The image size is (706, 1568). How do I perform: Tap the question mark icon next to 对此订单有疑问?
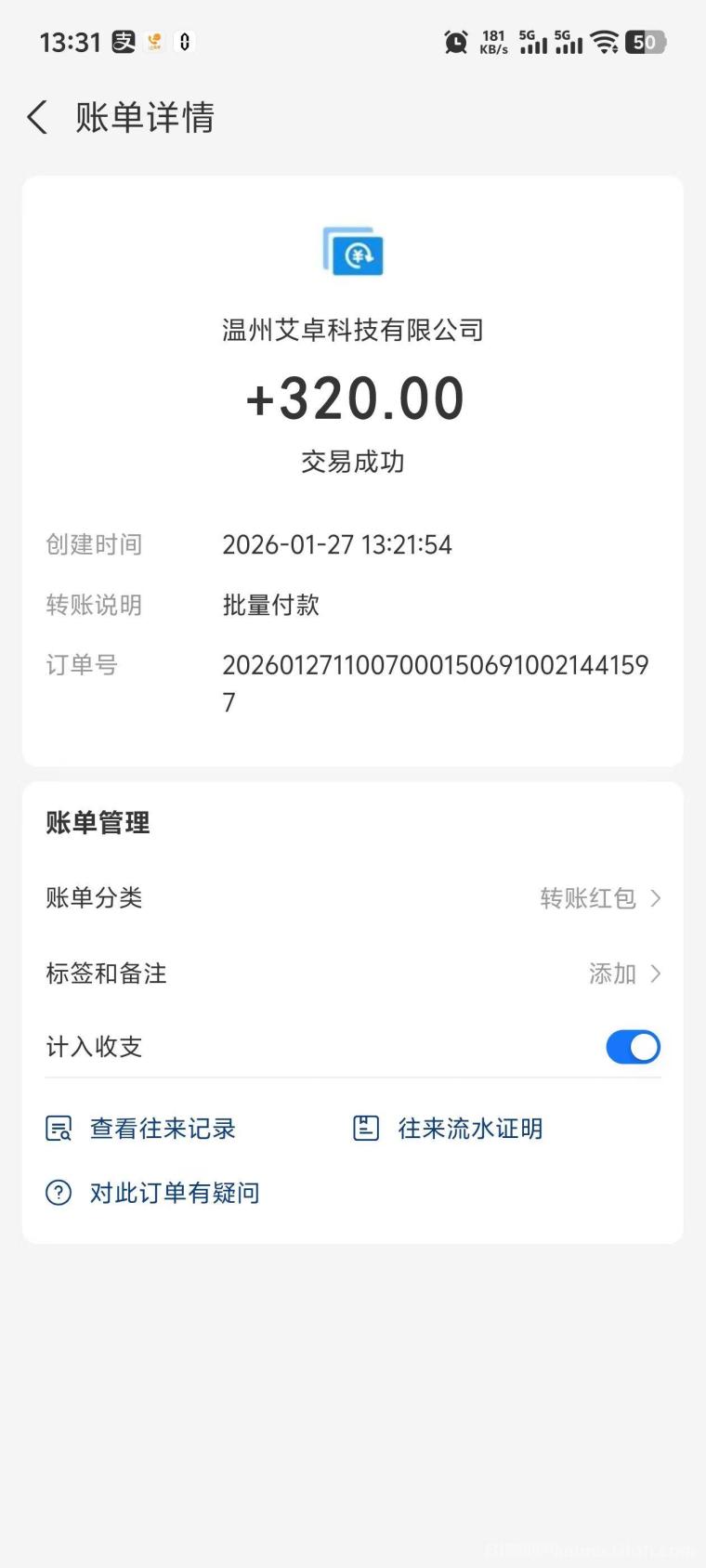[57, 1193]
